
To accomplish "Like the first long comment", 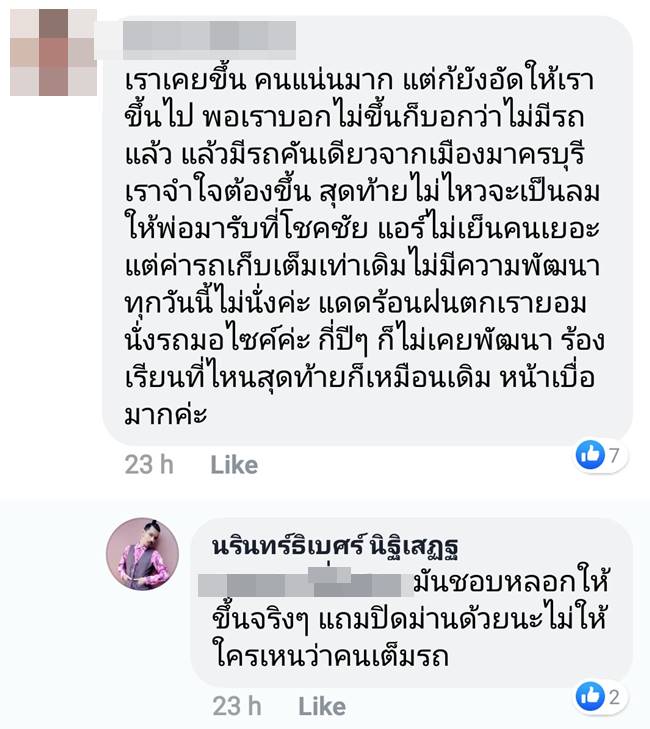I will coord(234,464).
